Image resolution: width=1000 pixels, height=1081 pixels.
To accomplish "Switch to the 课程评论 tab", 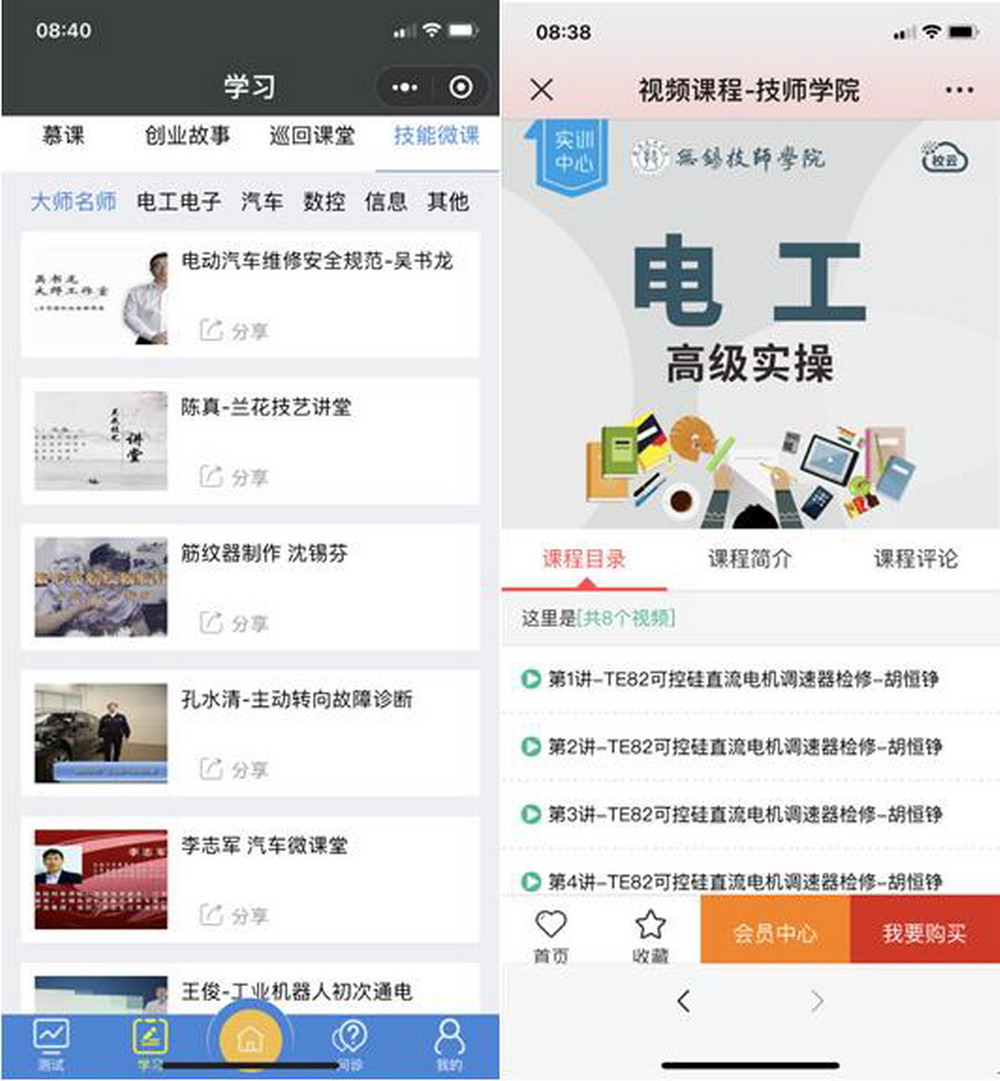I will pyautogui.click(x=915, y=559).
